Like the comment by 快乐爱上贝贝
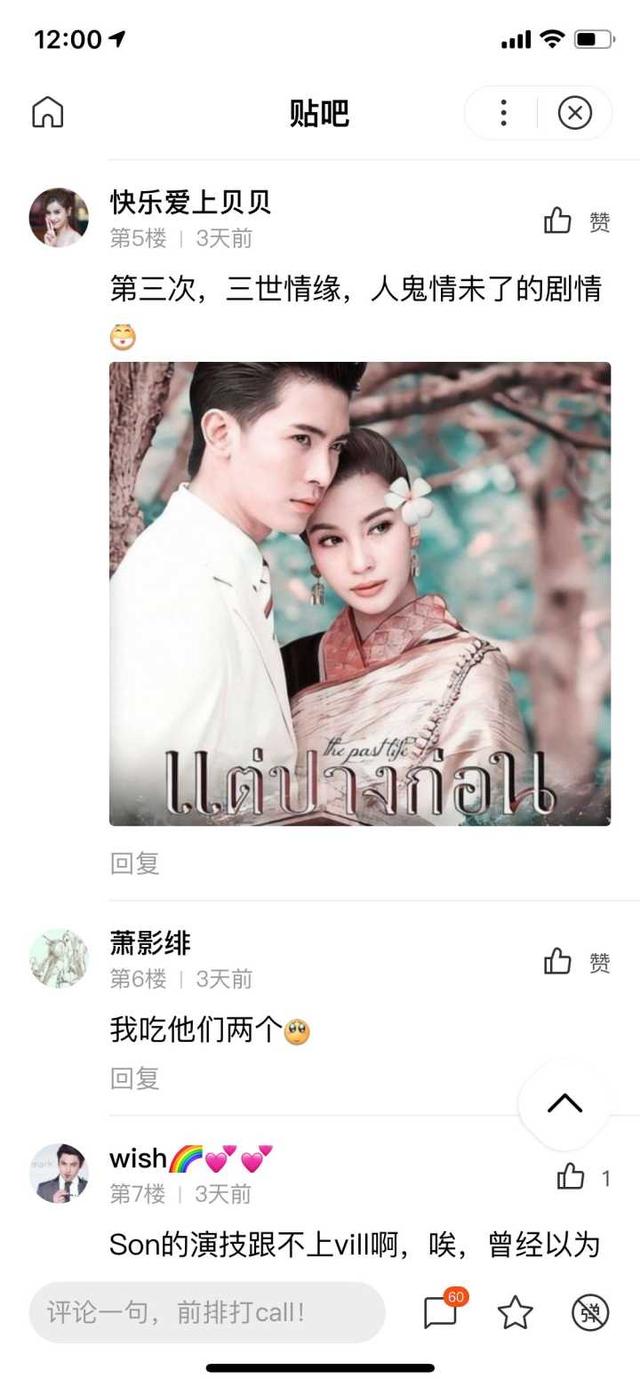Screen dimensions: 640x1386 point(558,221)
